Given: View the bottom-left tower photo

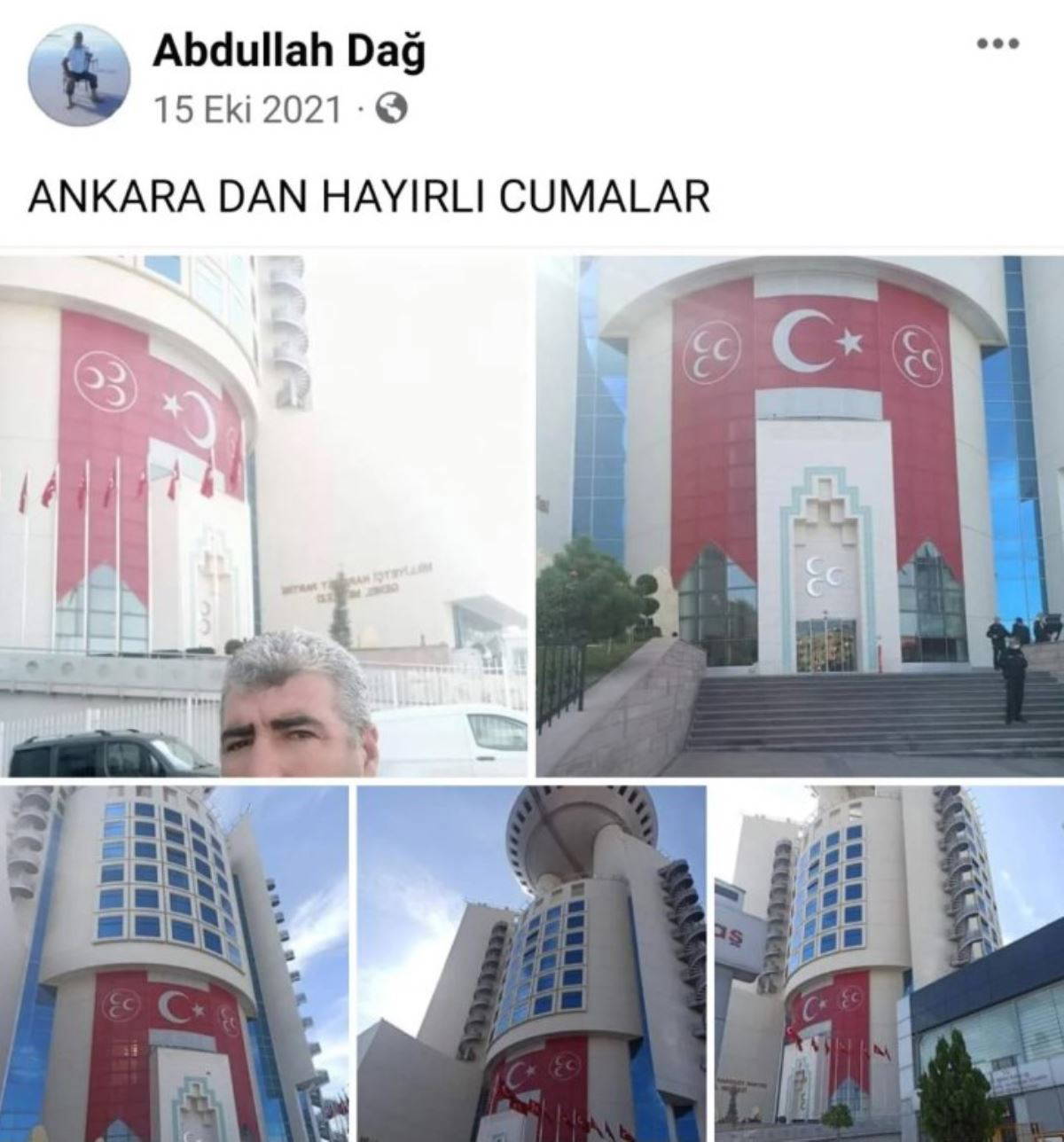Looking at the screenshot, I should (175, 963).
